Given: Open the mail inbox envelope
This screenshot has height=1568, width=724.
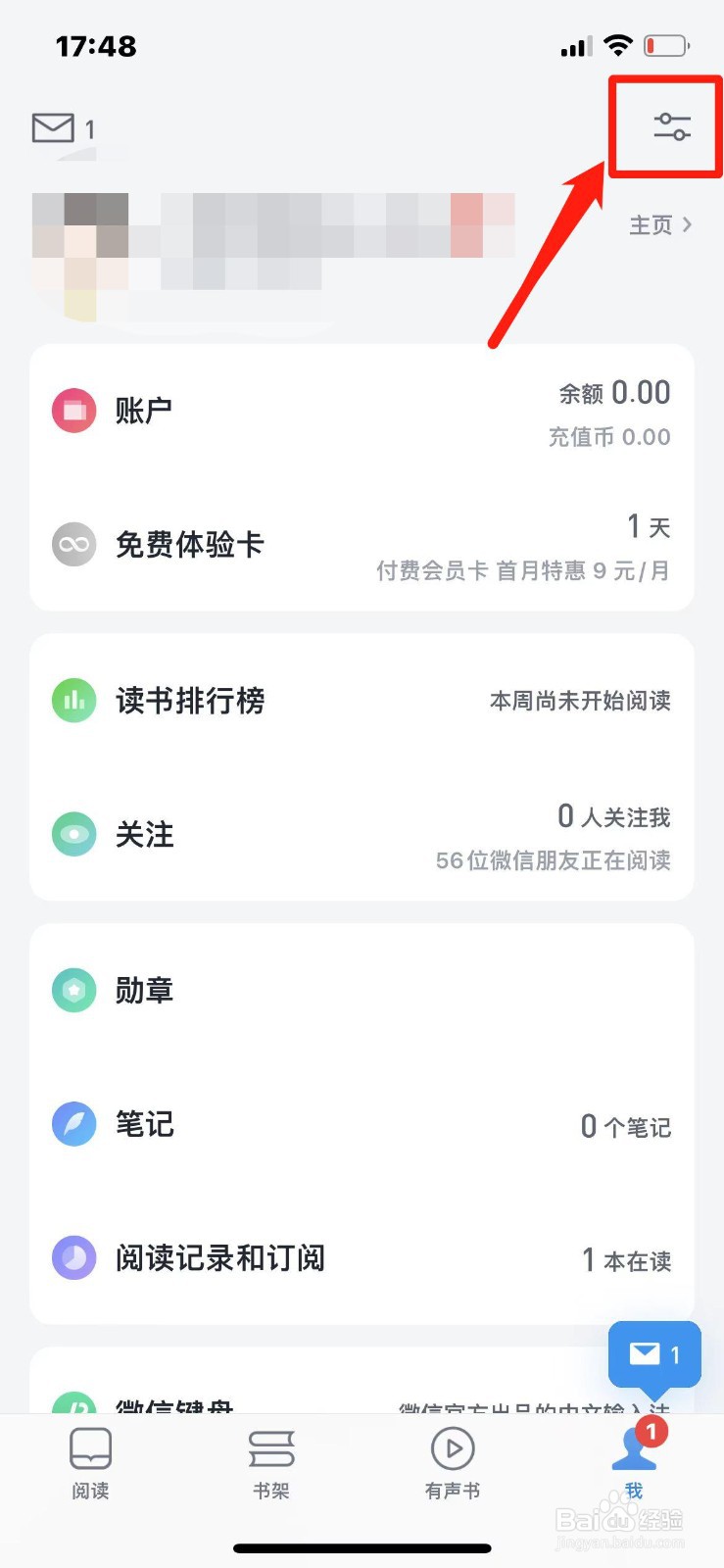Looking at the screenshot, I should tap(54, 128).
